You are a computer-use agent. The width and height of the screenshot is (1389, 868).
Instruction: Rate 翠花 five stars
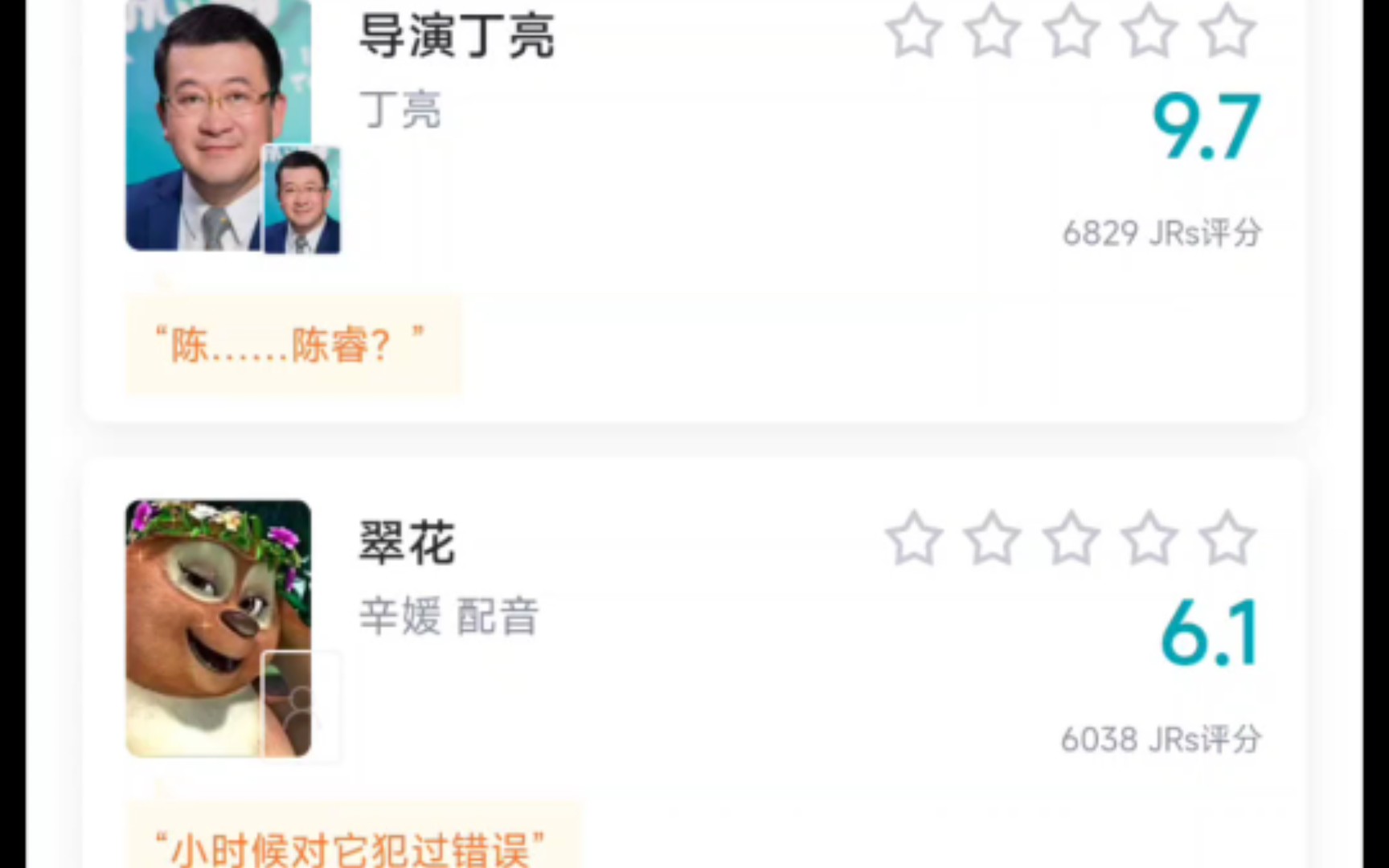1227,538
